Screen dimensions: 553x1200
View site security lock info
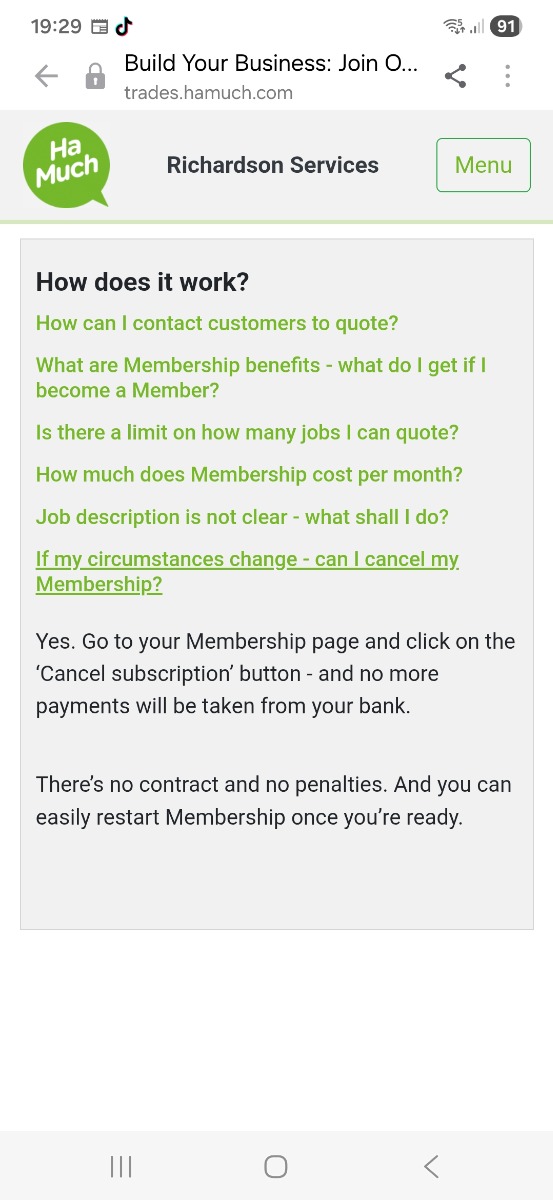(x=96, y=77)
